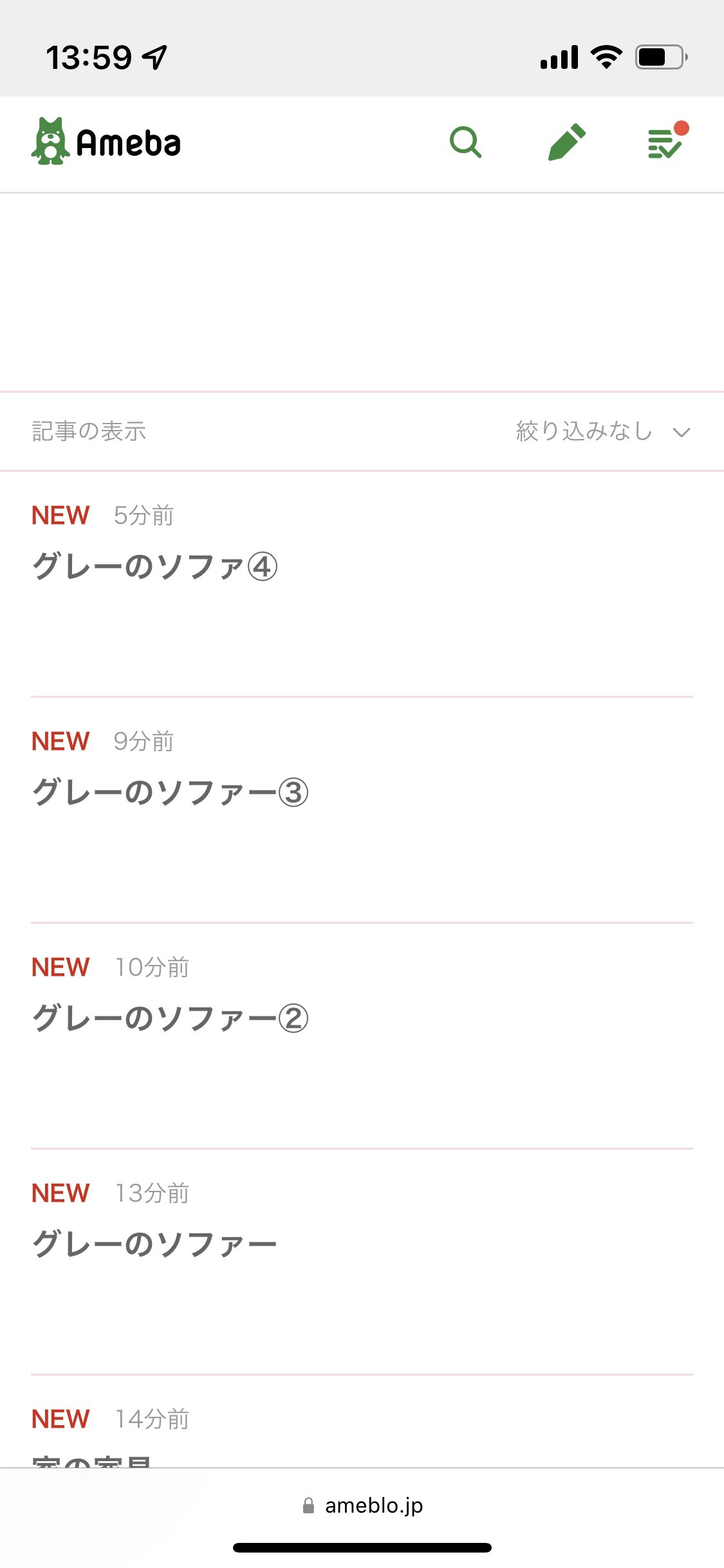Expand the 絞り込みなし filter dropdown
724x1568 pixels.
click(602, 431)
